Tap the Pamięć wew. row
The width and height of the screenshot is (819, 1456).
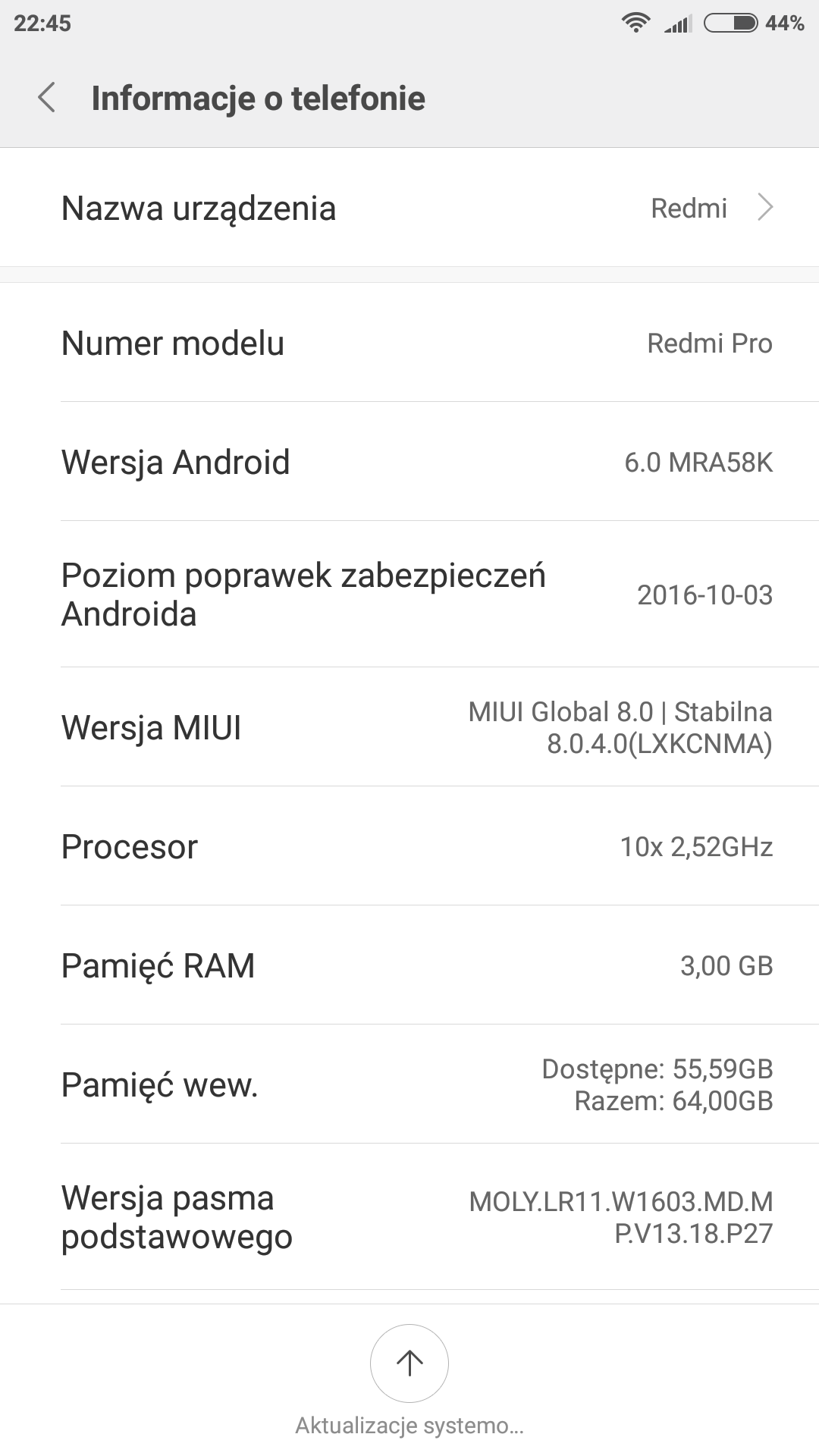[409, 1084]
